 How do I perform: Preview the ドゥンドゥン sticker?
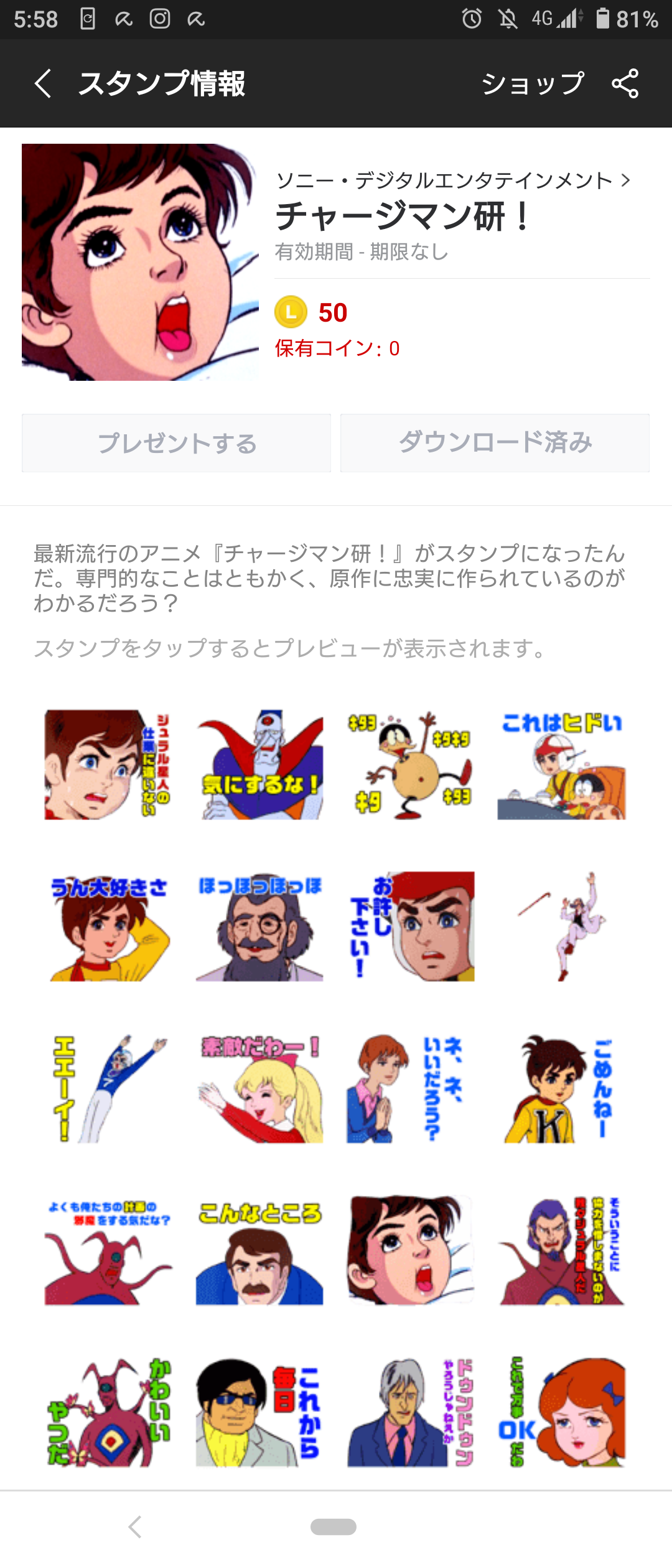(x=411, y=1412)
